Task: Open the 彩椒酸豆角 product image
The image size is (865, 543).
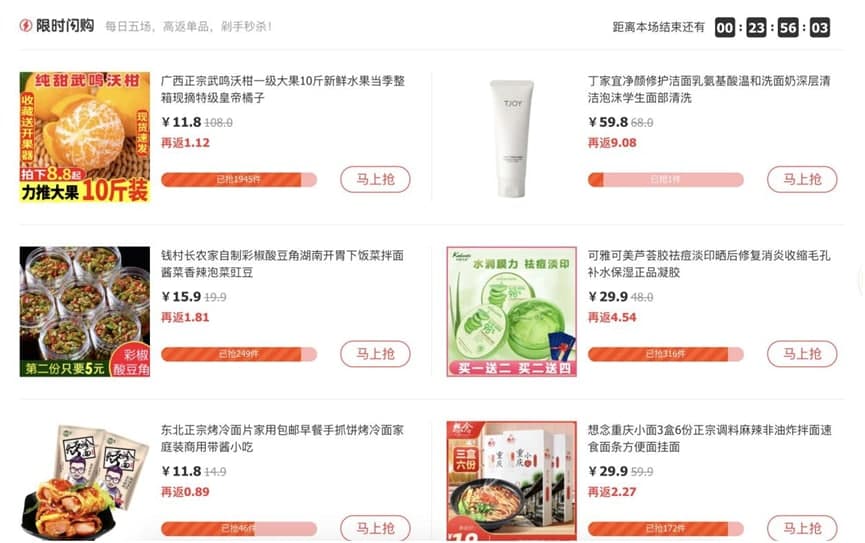Action: pos(85,311)
